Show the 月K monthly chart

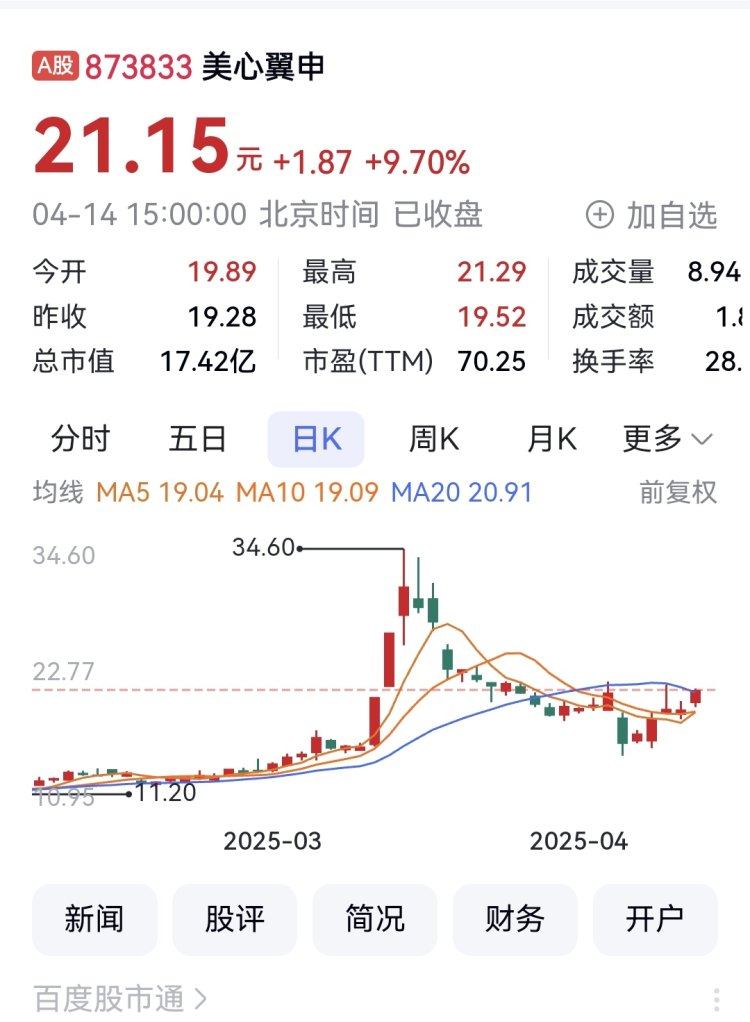point(552,439)
